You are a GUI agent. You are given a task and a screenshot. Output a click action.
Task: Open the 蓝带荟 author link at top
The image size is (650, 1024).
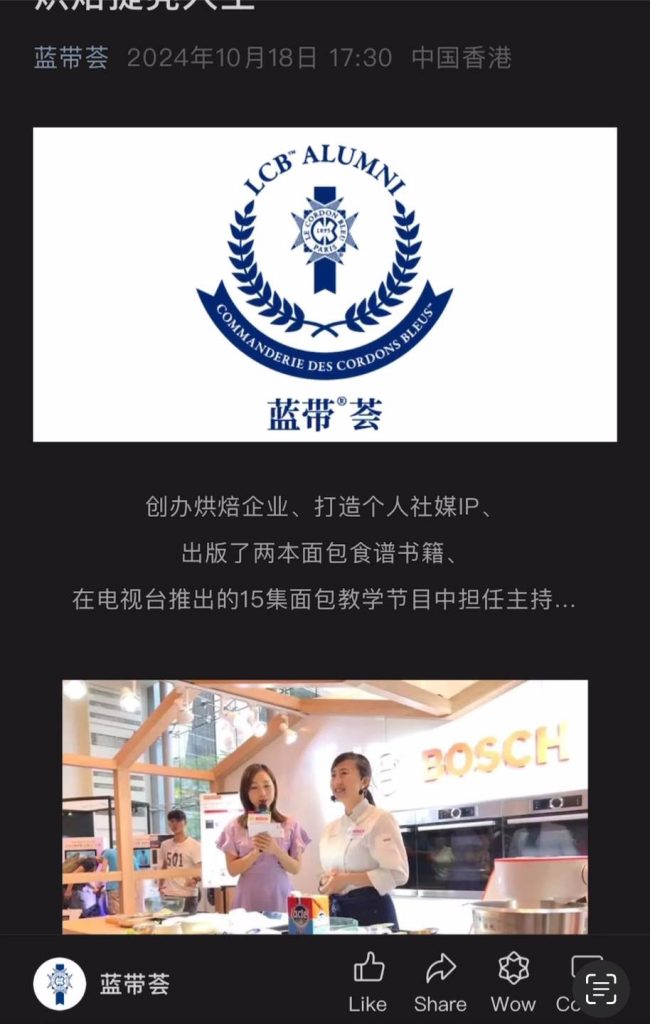[x=71, y=58]
